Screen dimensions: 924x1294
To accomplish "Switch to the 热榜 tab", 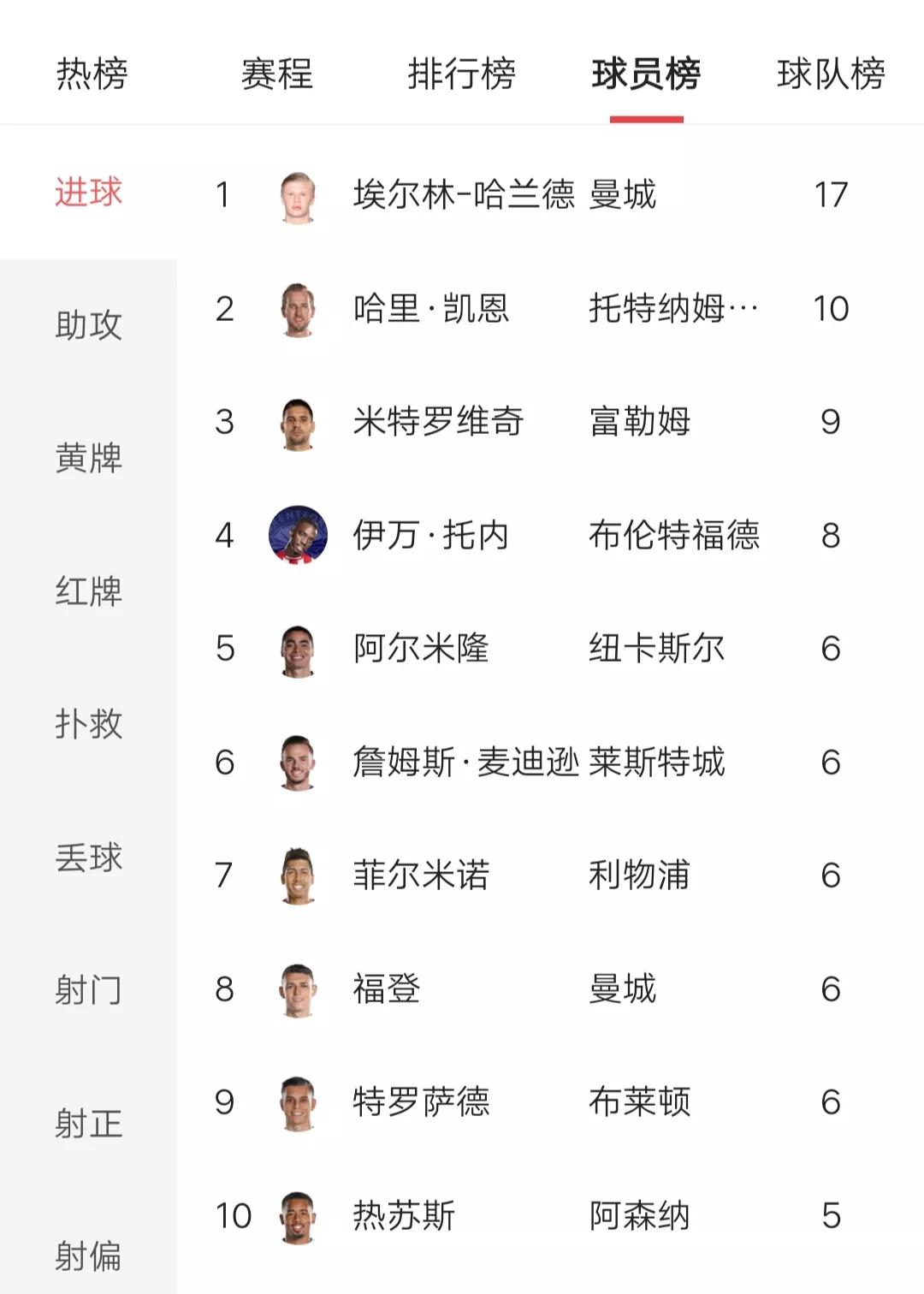I will click(92, 74).
